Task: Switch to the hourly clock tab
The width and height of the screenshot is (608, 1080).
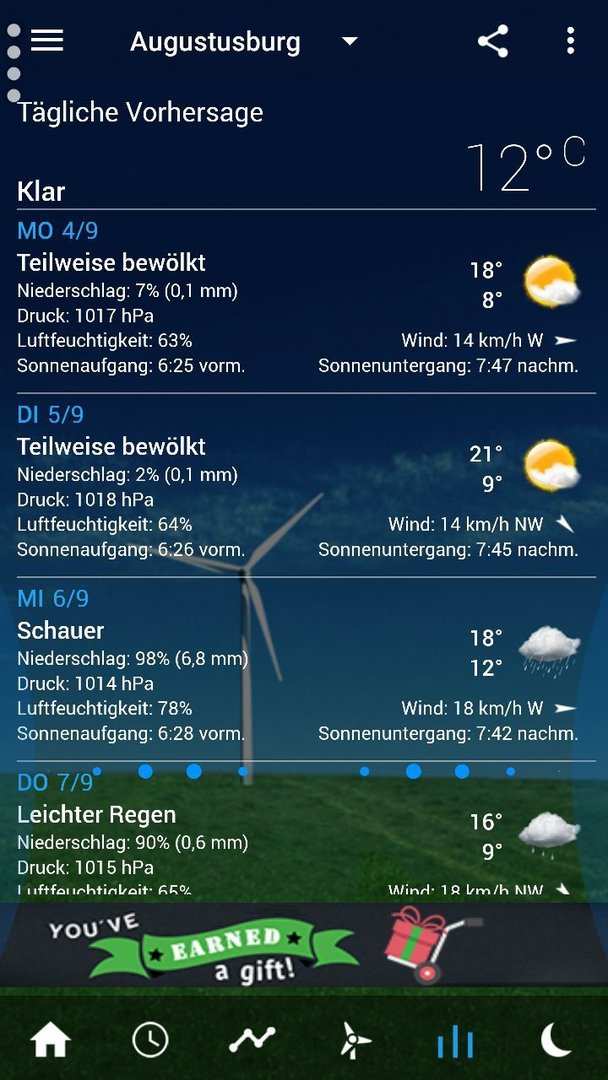Action: pyautogui.click(x=151, y=1040)
